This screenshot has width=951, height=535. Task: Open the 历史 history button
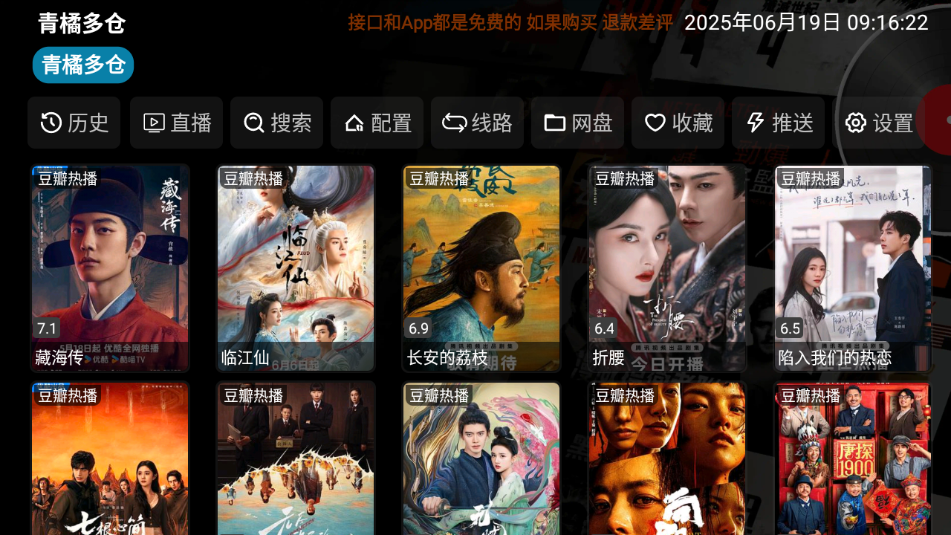[74, 123]
